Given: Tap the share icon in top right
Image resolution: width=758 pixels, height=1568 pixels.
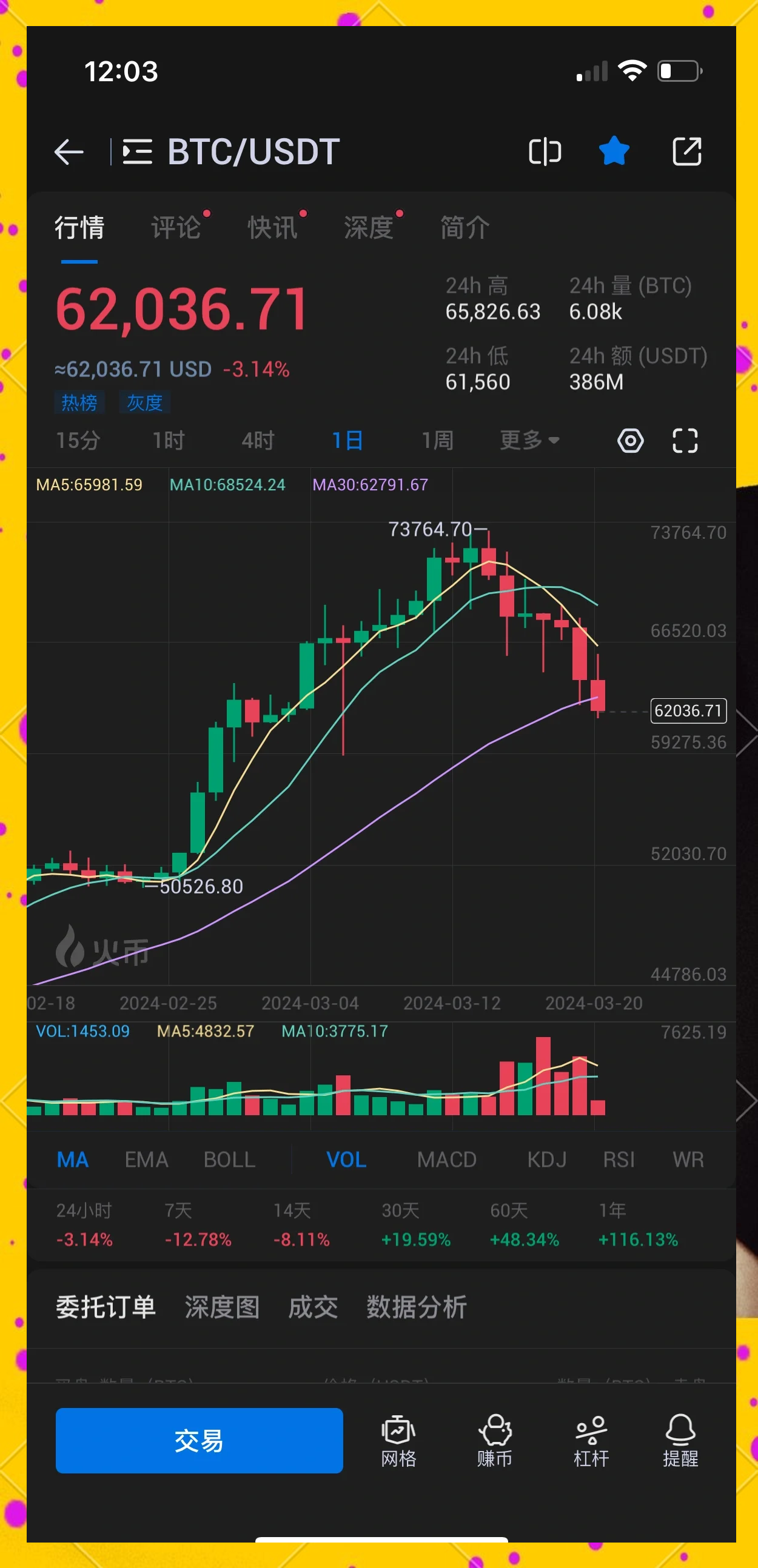Looking at the screenshot, I should coord(688,152).
